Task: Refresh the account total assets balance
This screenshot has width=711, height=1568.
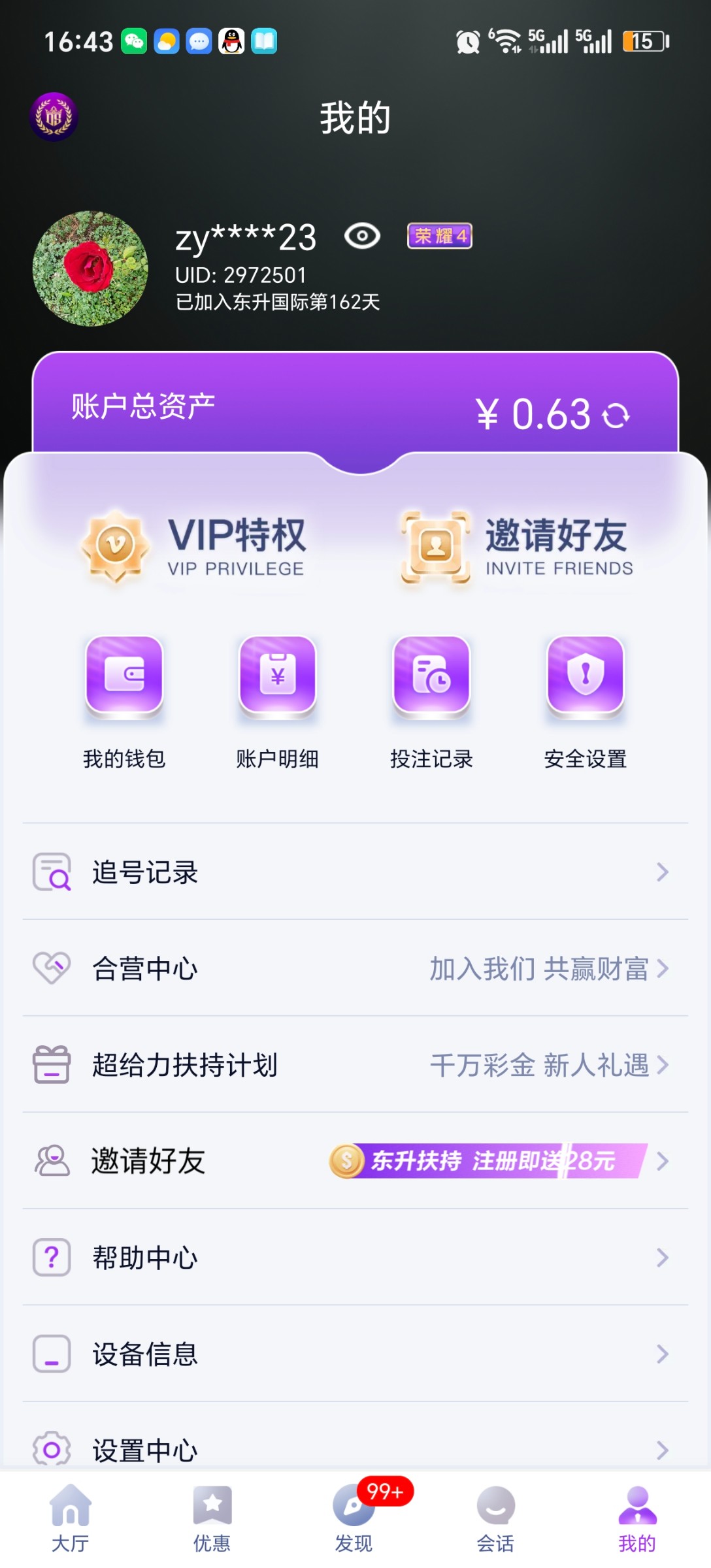Action: click(x=616, y=415)
